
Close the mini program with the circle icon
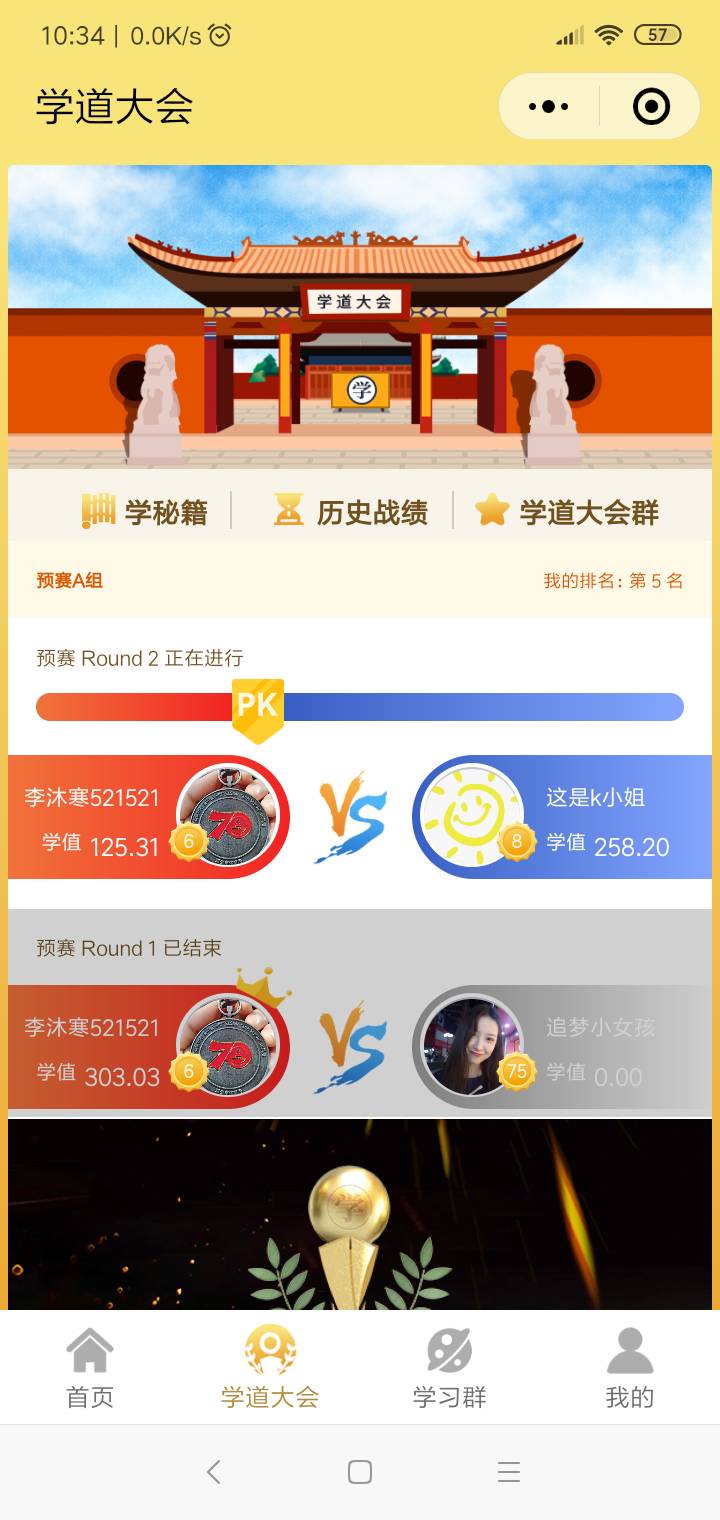[651, 106]
